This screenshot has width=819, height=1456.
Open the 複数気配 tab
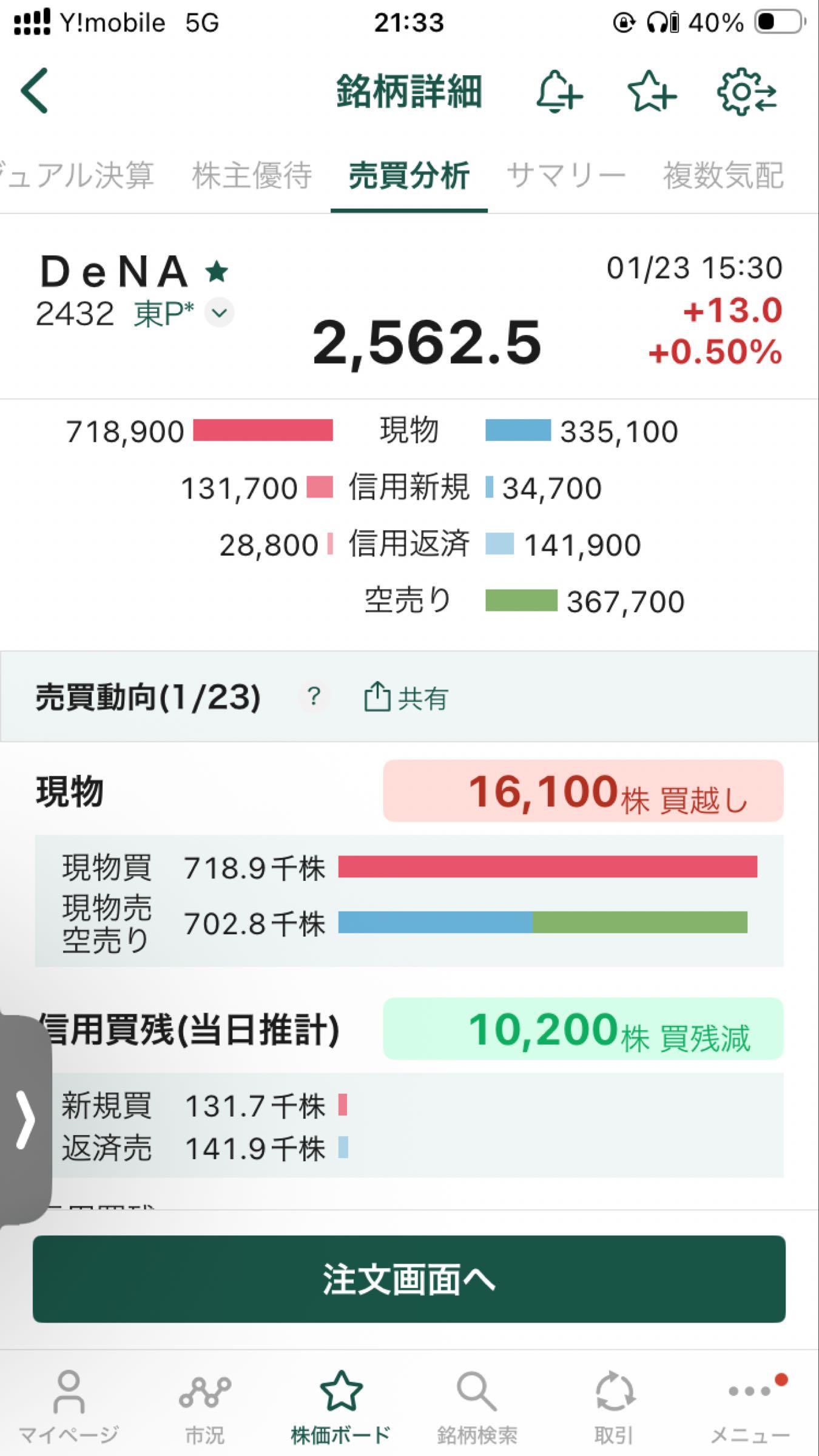click(724, 176)
